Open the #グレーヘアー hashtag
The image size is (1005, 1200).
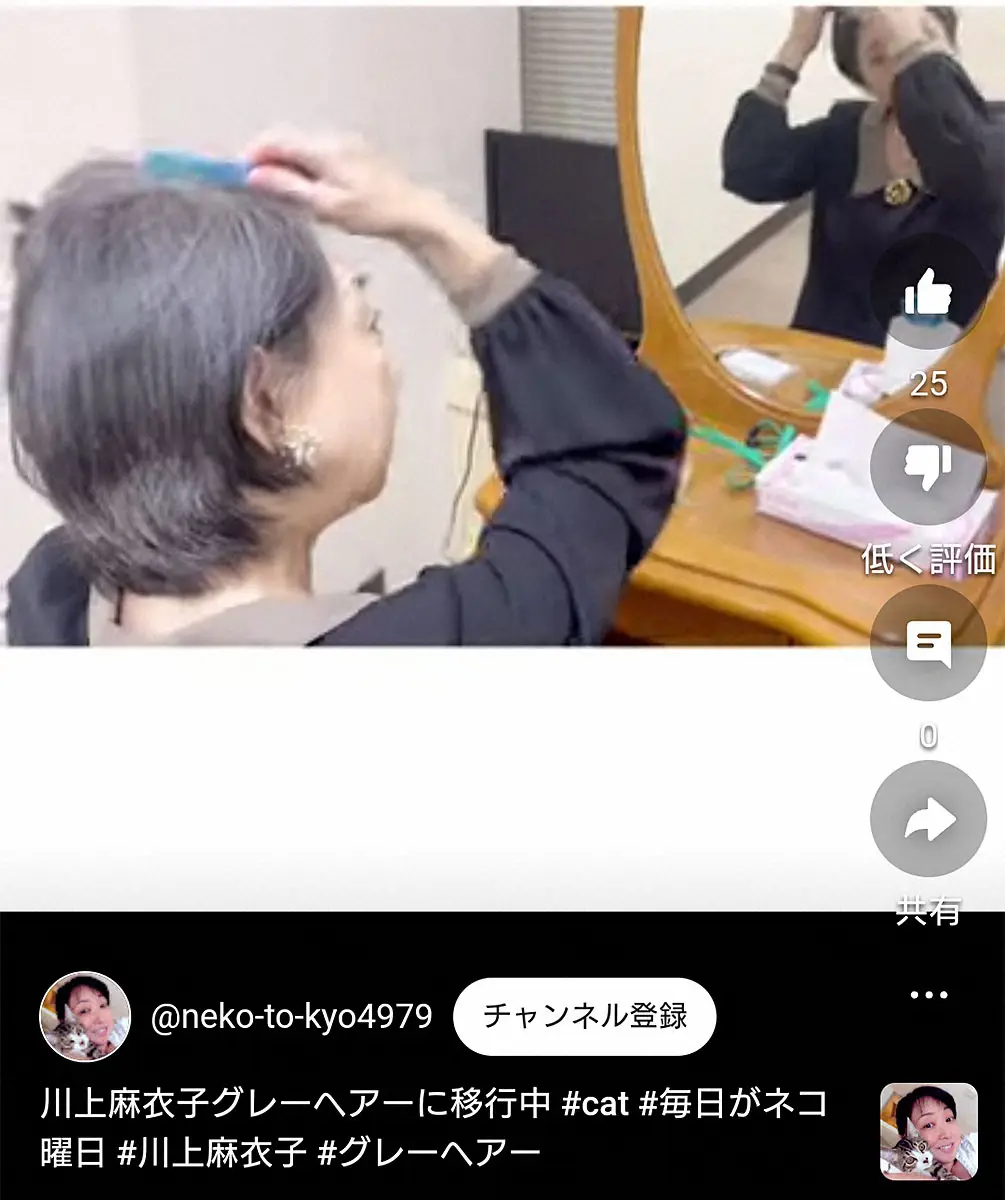[x=429, y=1153]
